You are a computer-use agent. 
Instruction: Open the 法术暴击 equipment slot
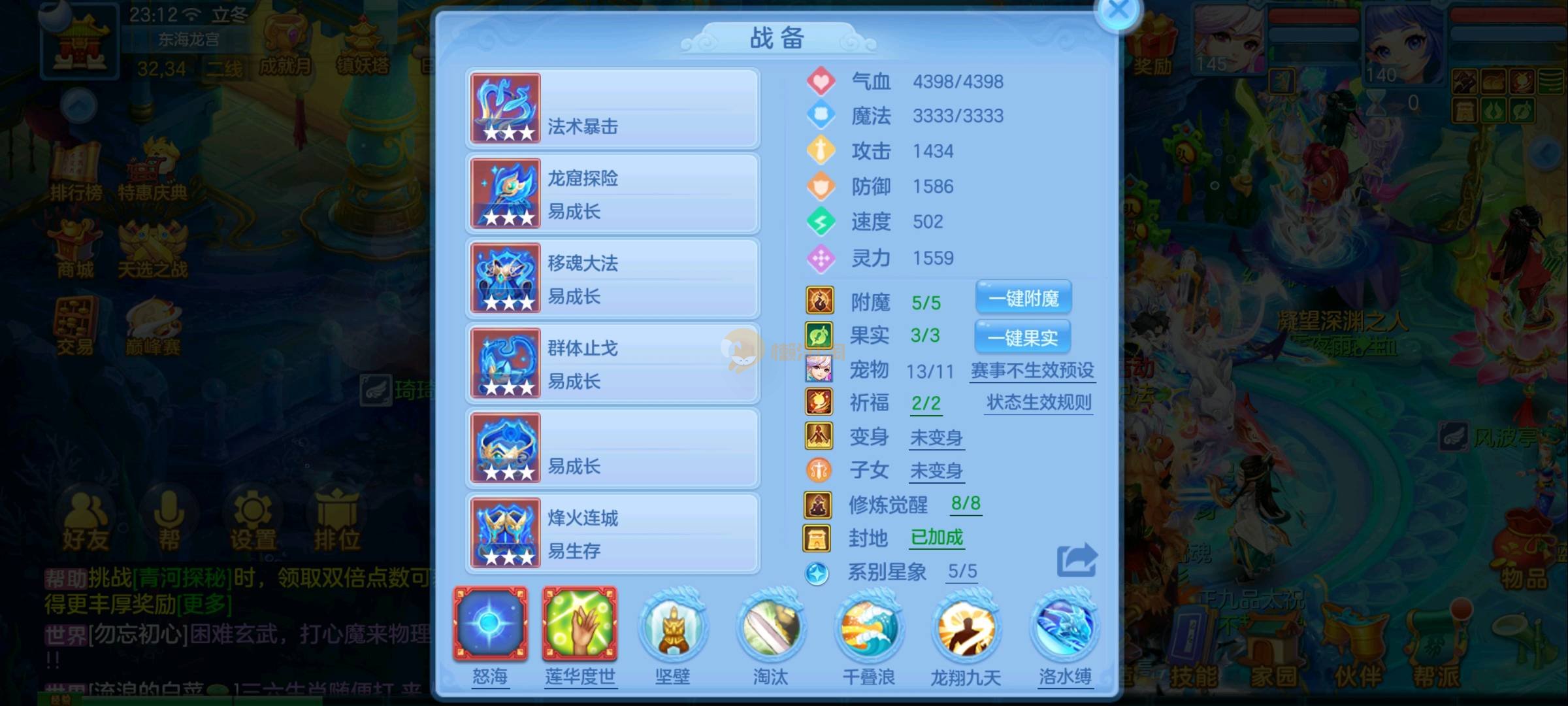pos(612,109)
